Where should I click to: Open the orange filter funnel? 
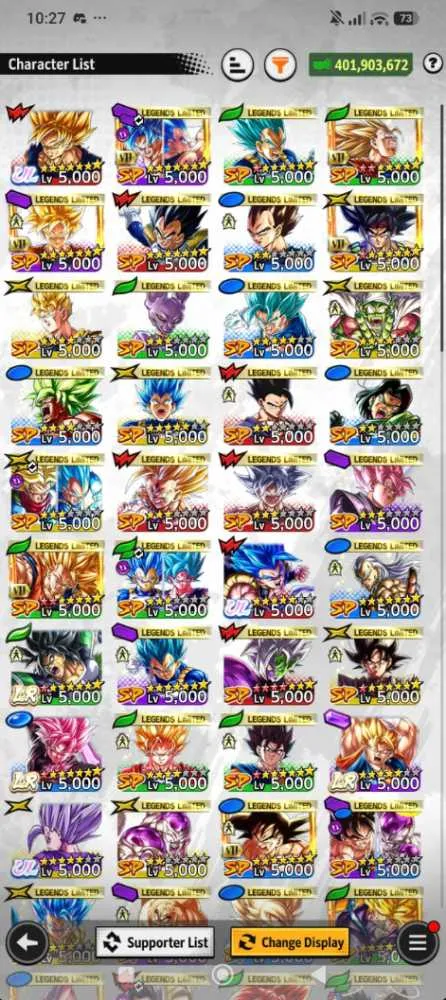pos(280,64)
